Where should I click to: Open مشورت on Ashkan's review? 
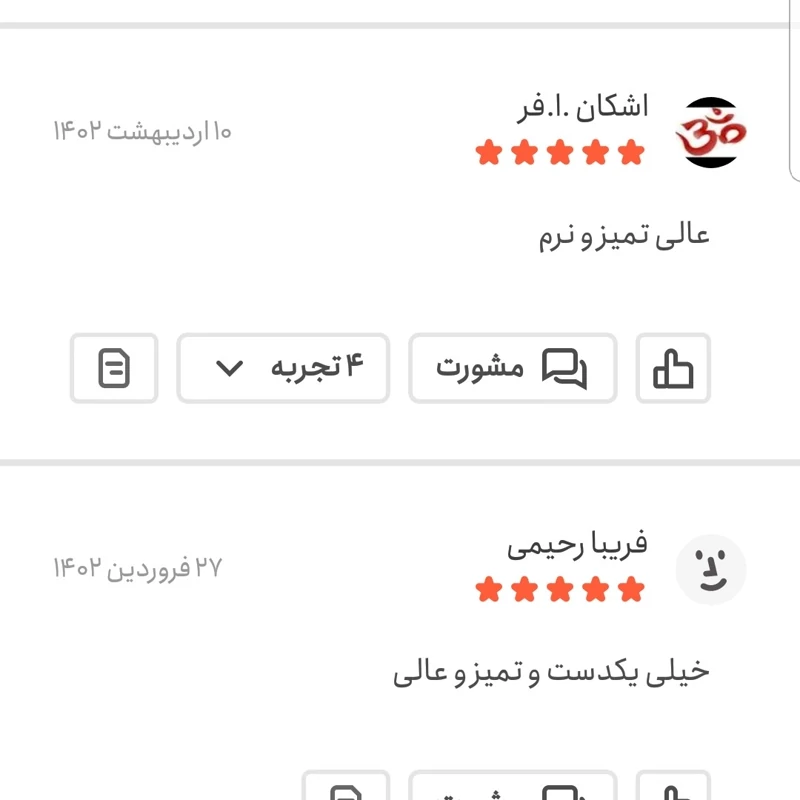click(x=512, y=368)
